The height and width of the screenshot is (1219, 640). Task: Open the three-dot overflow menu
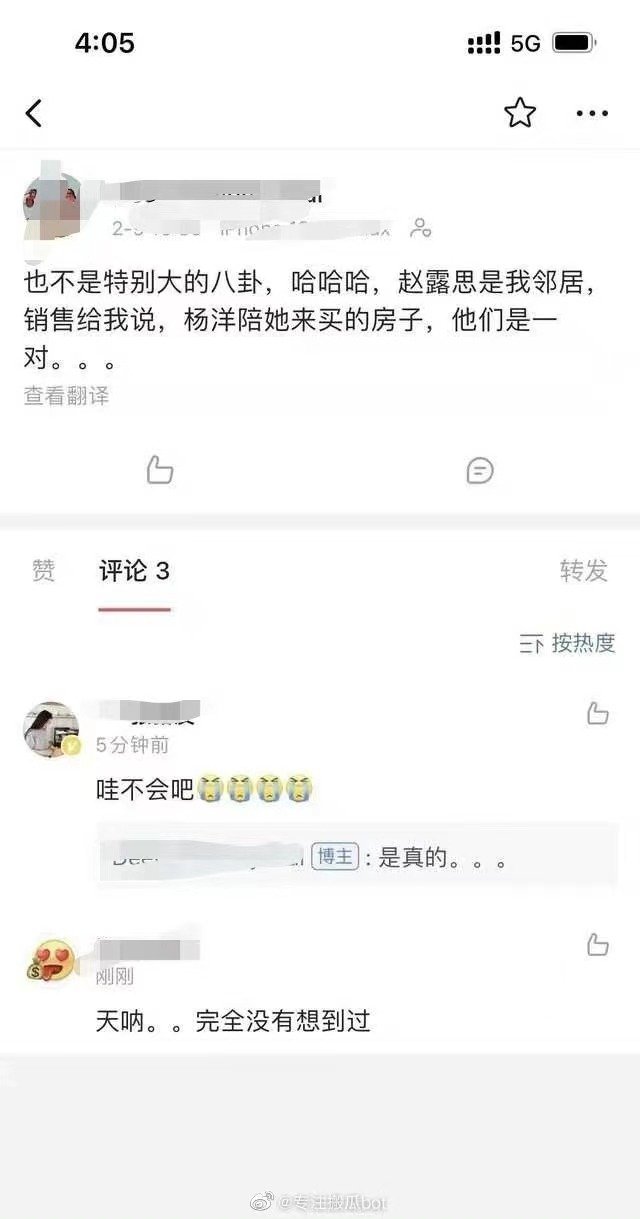(x=592, y=113)
